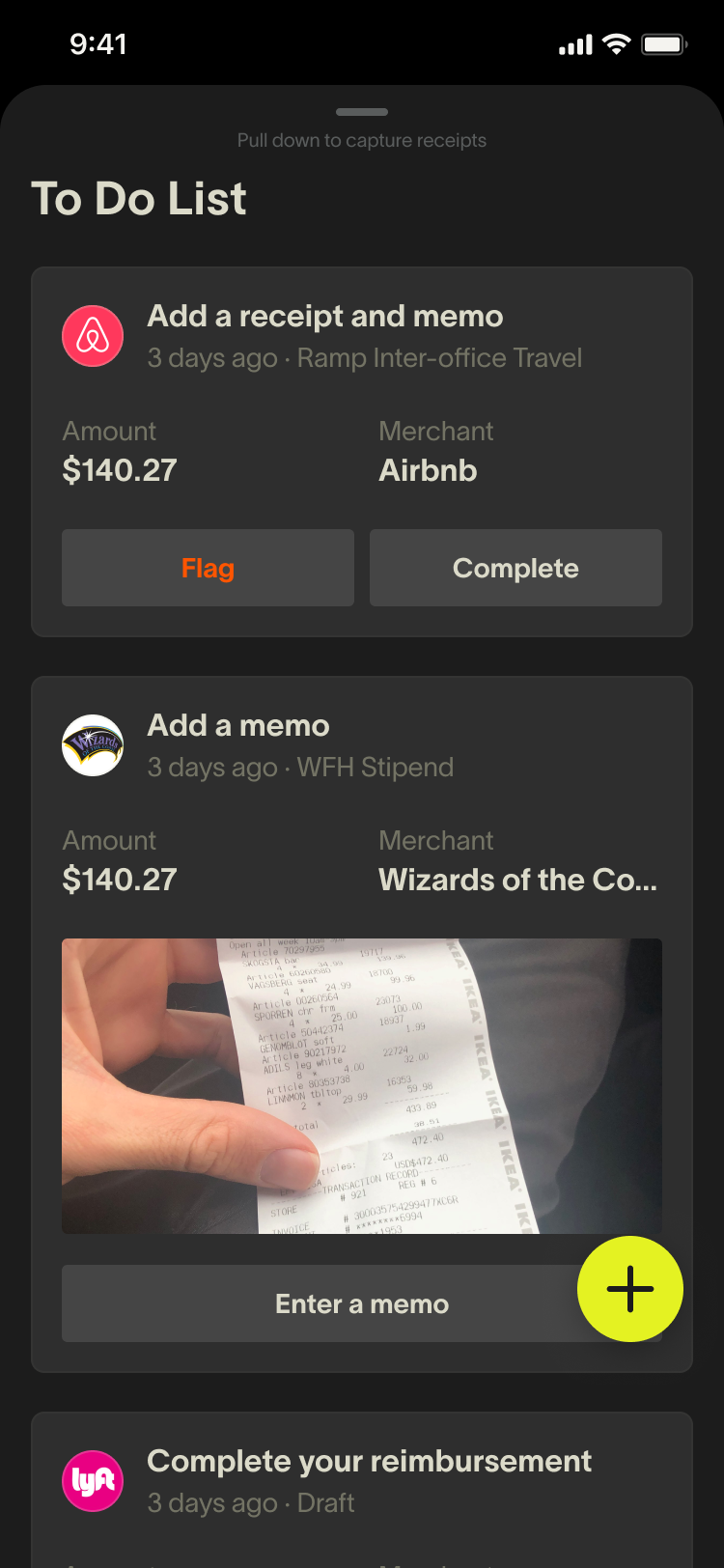Enter a memo for Wizards of the Coast
Image resolution: width=724 pixels, height=1568 pixels.
pos(319,1303)
